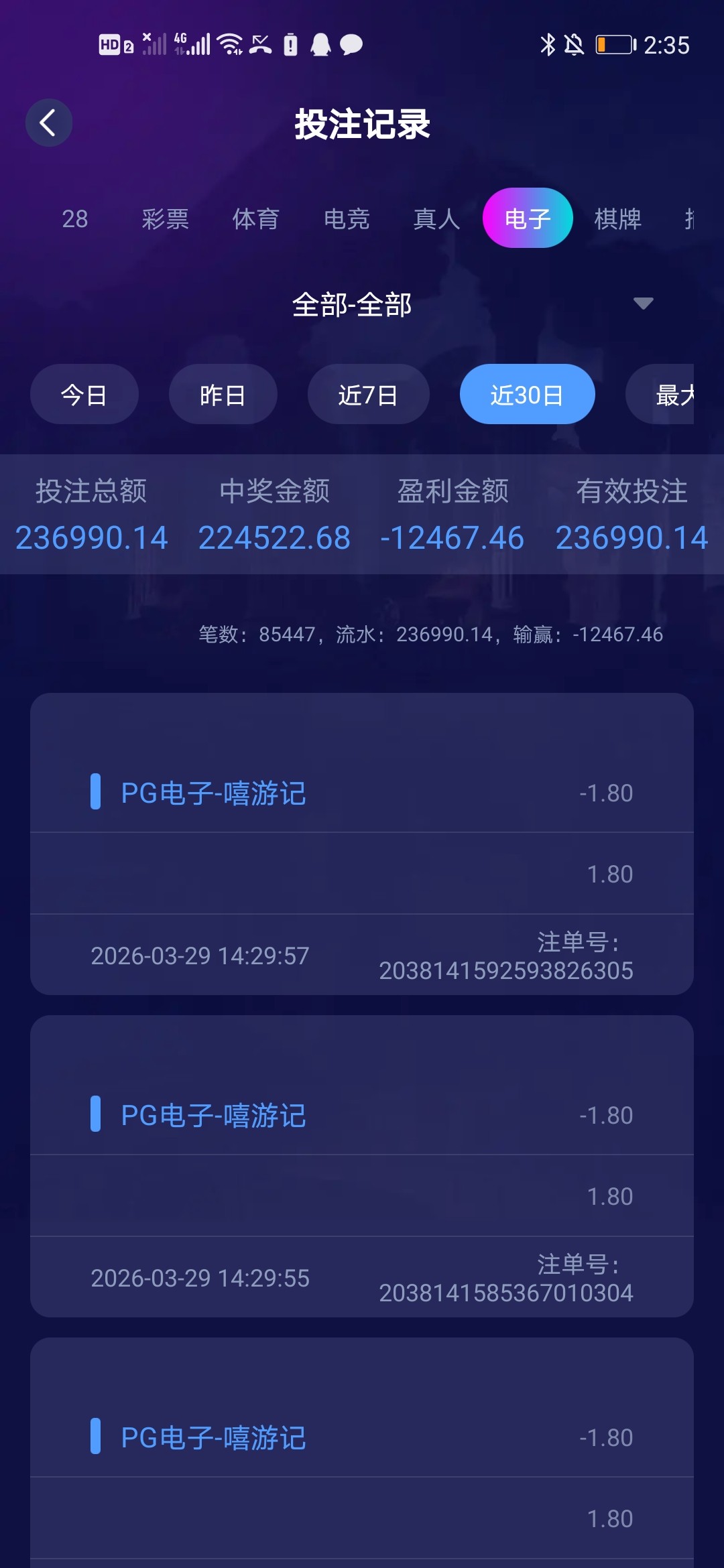Keep 近30日 filter selected
Screen dimensions: 724x1568
[x=528, y=394]
